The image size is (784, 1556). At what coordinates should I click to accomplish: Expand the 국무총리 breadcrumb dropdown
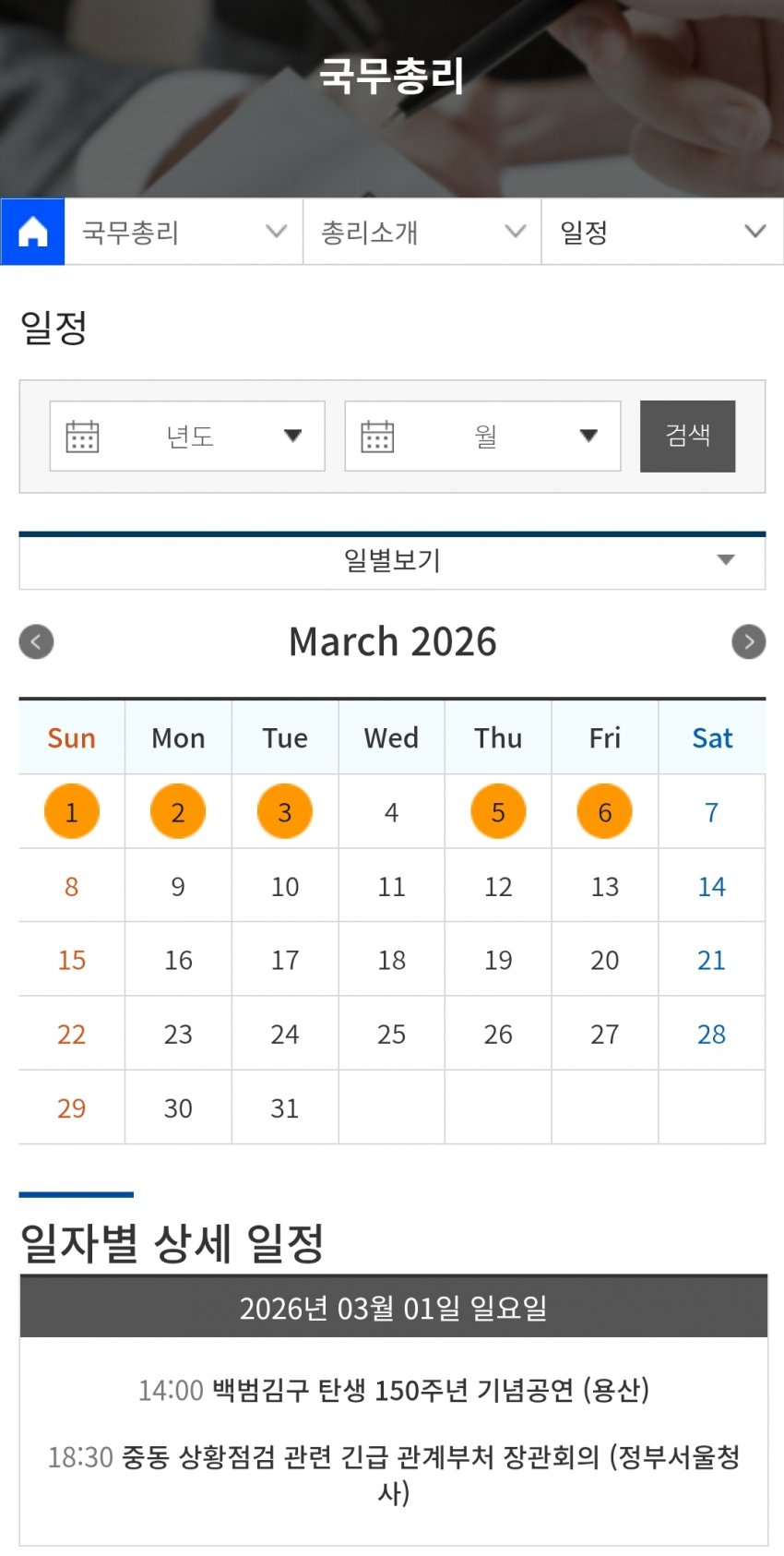point(184,232)
